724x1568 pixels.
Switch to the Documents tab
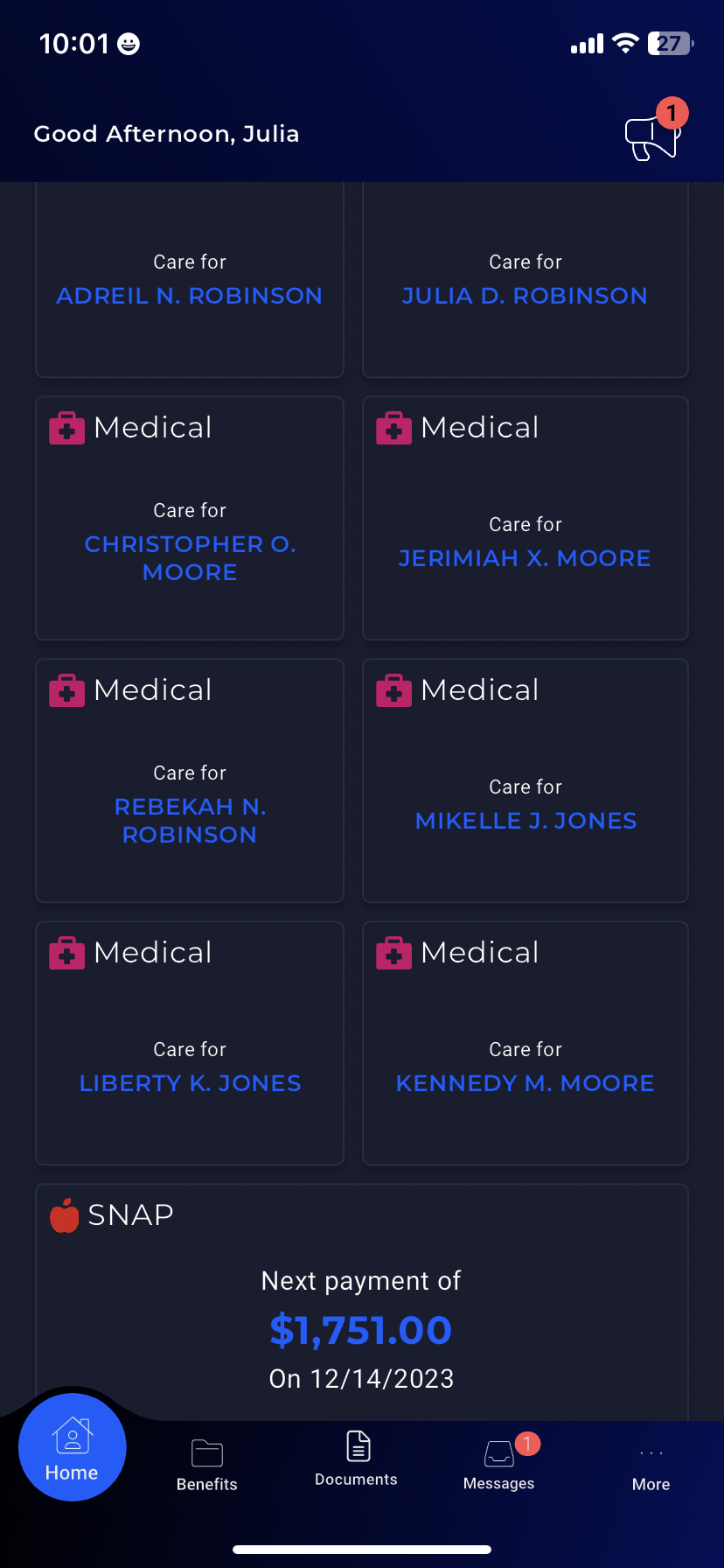(357, 1459)
